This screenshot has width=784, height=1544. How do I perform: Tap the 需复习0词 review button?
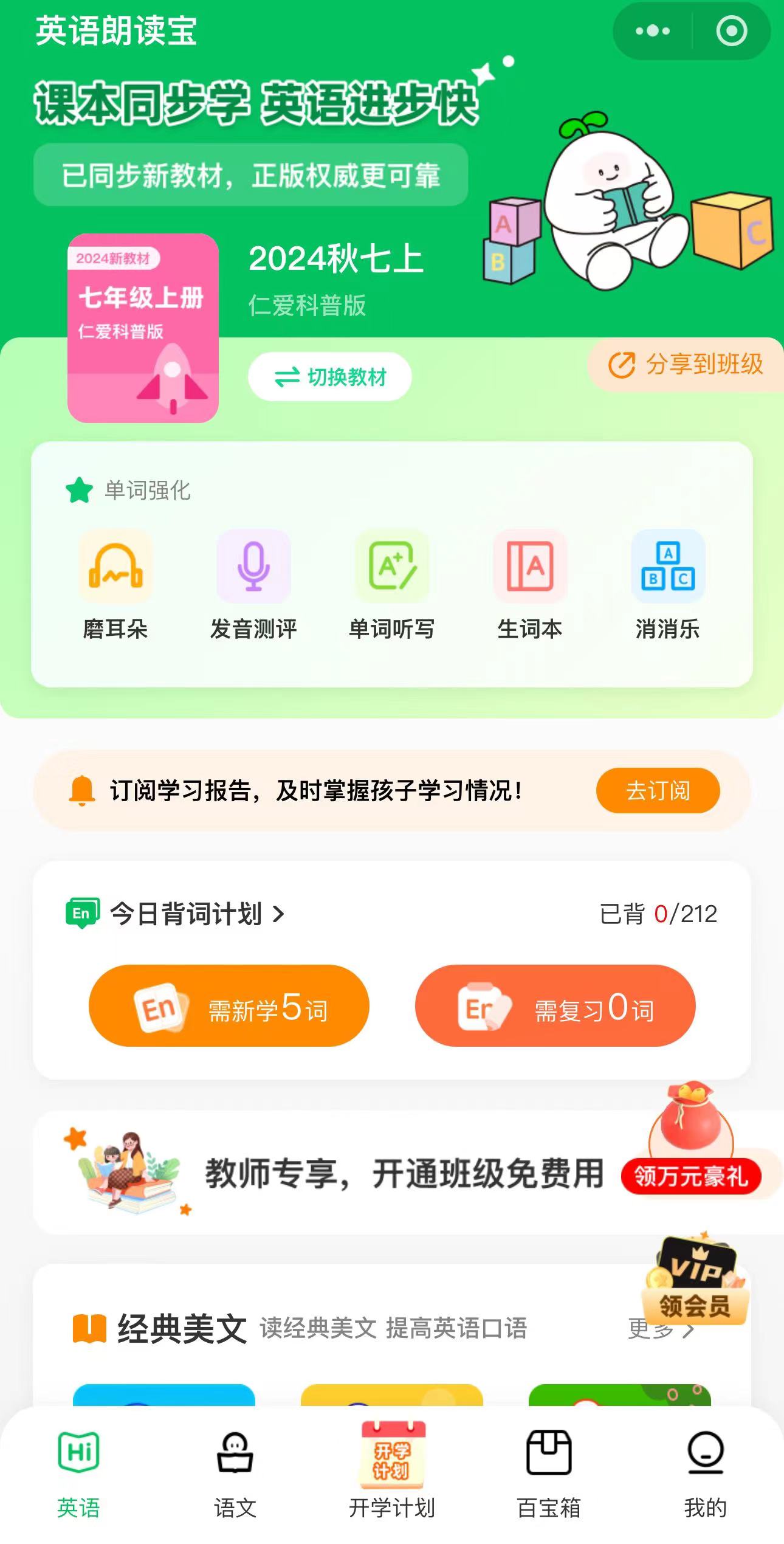(x=555, y=1005)
